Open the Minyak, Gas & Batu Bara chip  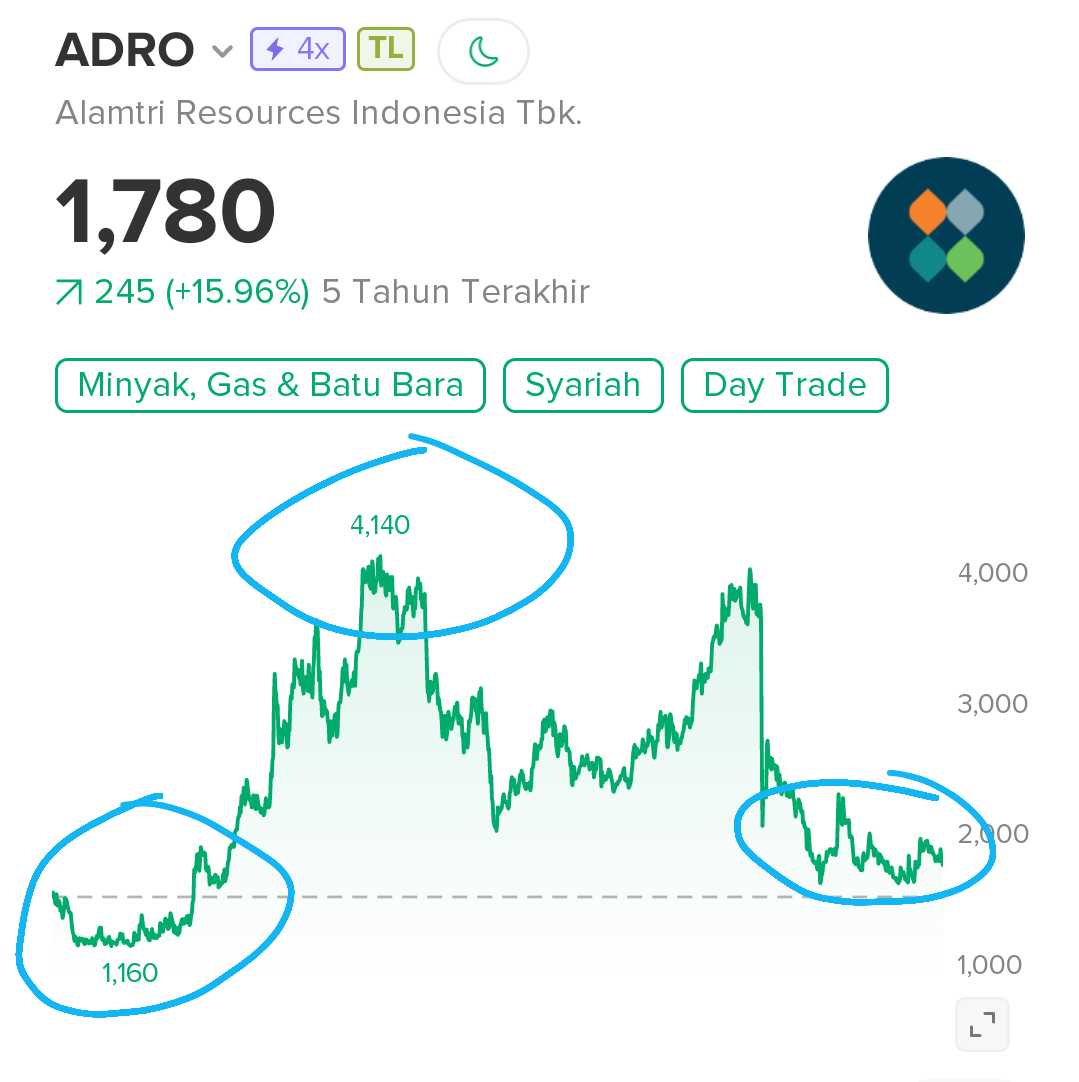pyautogui.click(x=270, y=385)
